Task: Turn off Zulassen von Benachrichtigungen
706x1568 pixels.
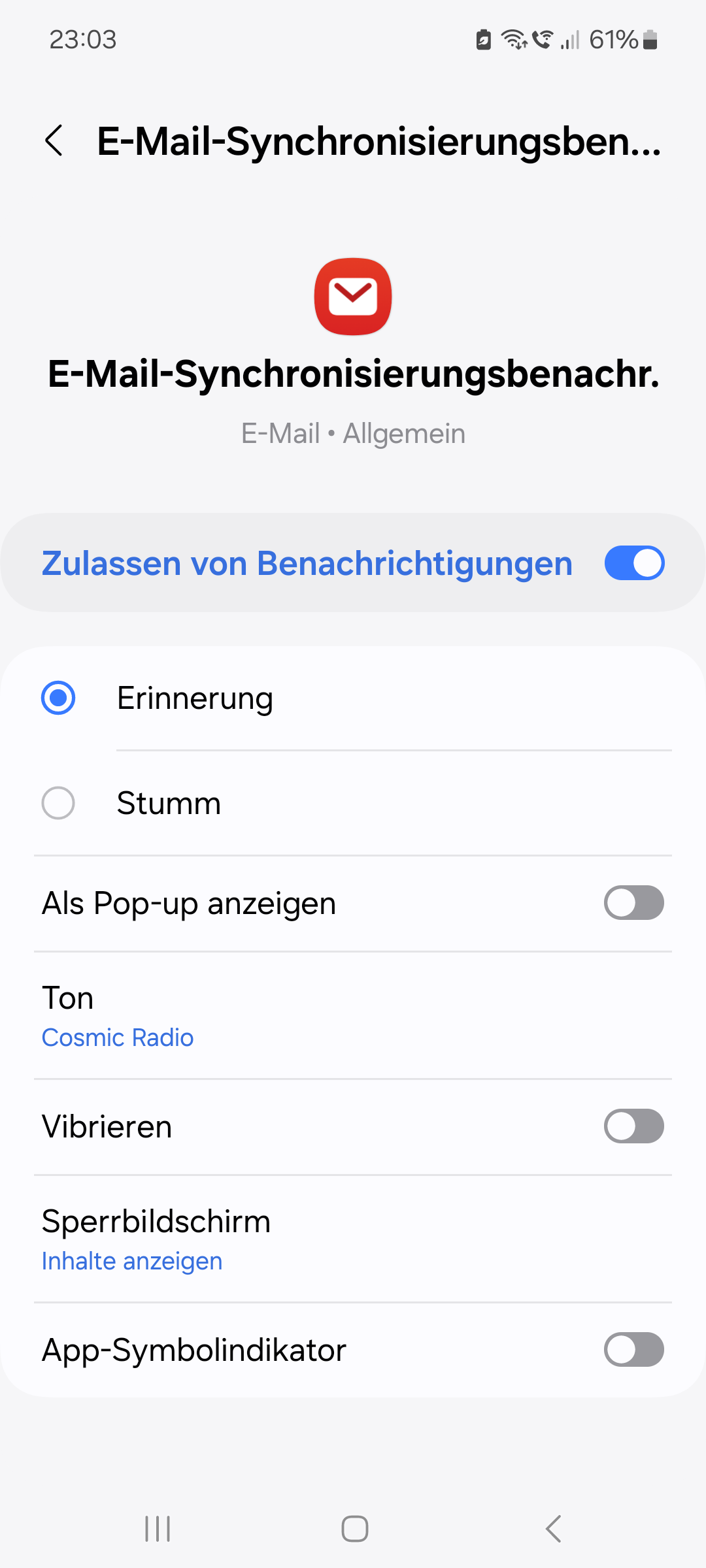Action: (x=633, y=563)
